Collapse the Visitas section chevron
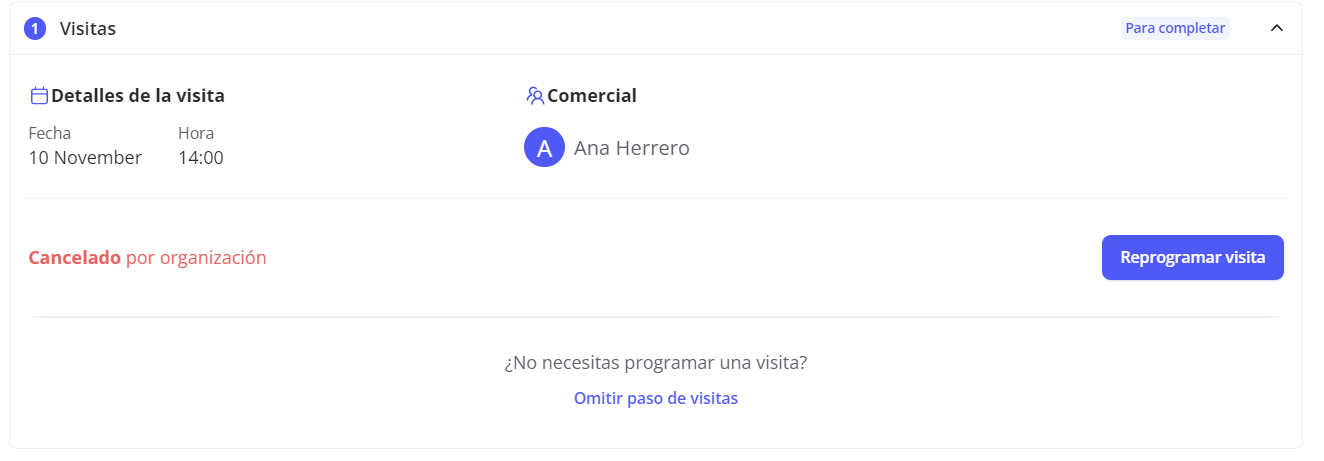This screenshot has width=1324, height=461. pyautogui.click(x=1276, y=28)
